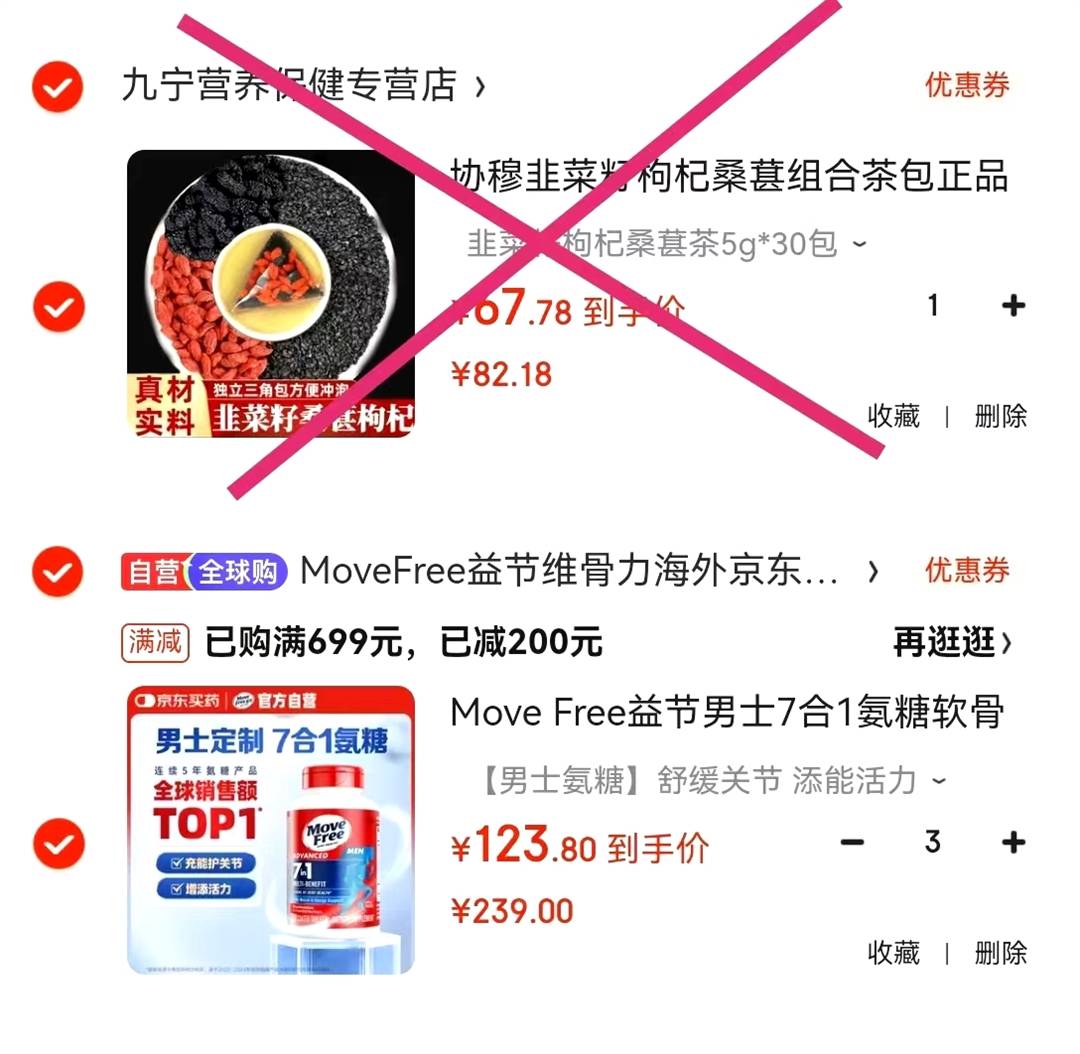
Task: Increase the quantity of 协穆韭菜籽茶包
Action: (x=1013, y=306)
